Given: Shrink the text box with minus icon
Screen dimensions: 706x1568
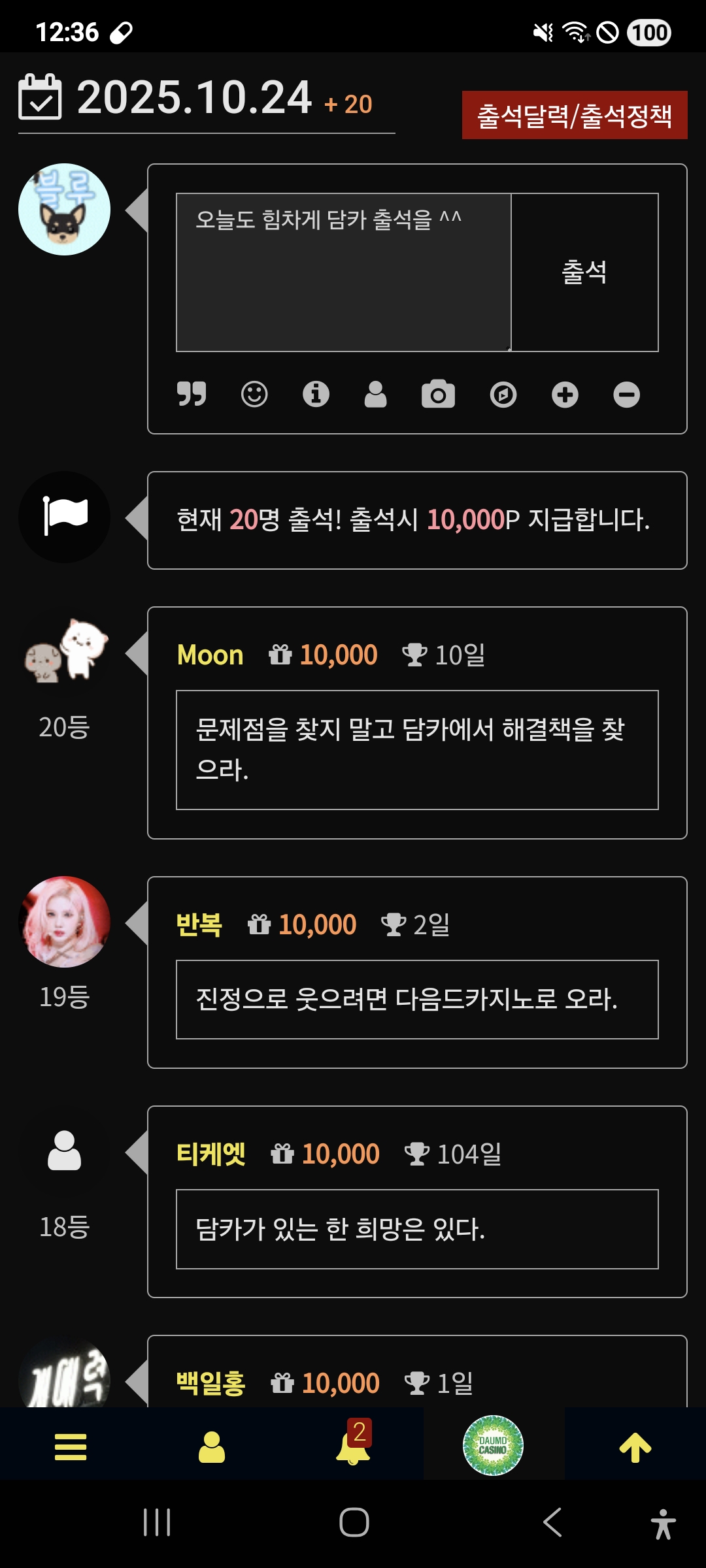Looking at the screenshot, I should [x=626, y=394].
